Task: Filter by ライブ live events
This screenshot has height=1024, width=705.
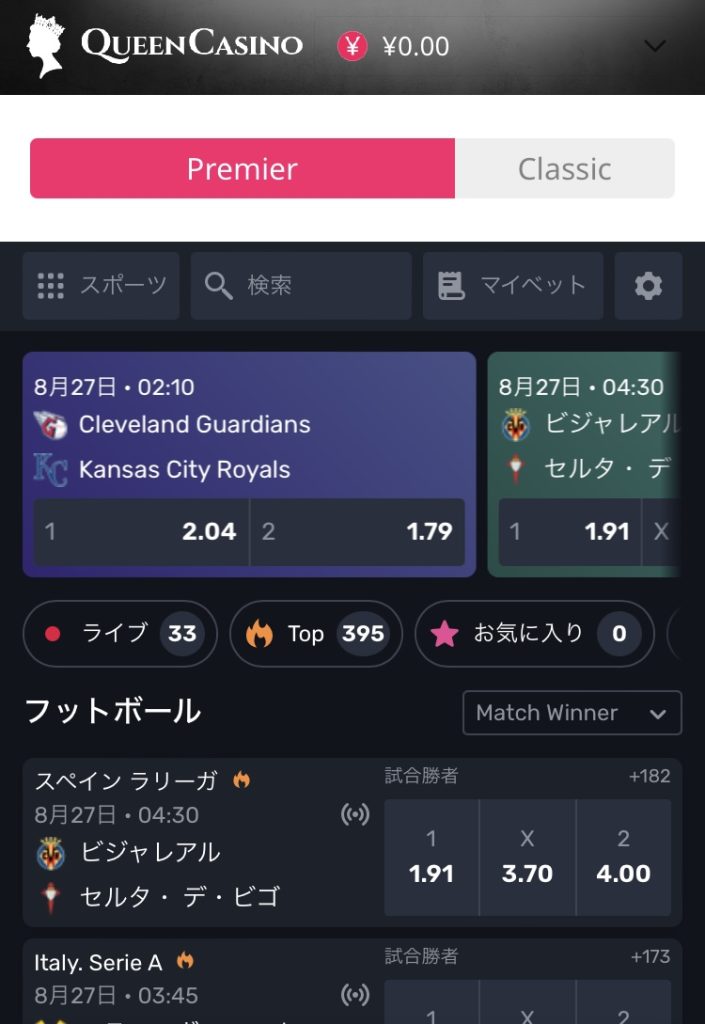Action: pos(119,633)
